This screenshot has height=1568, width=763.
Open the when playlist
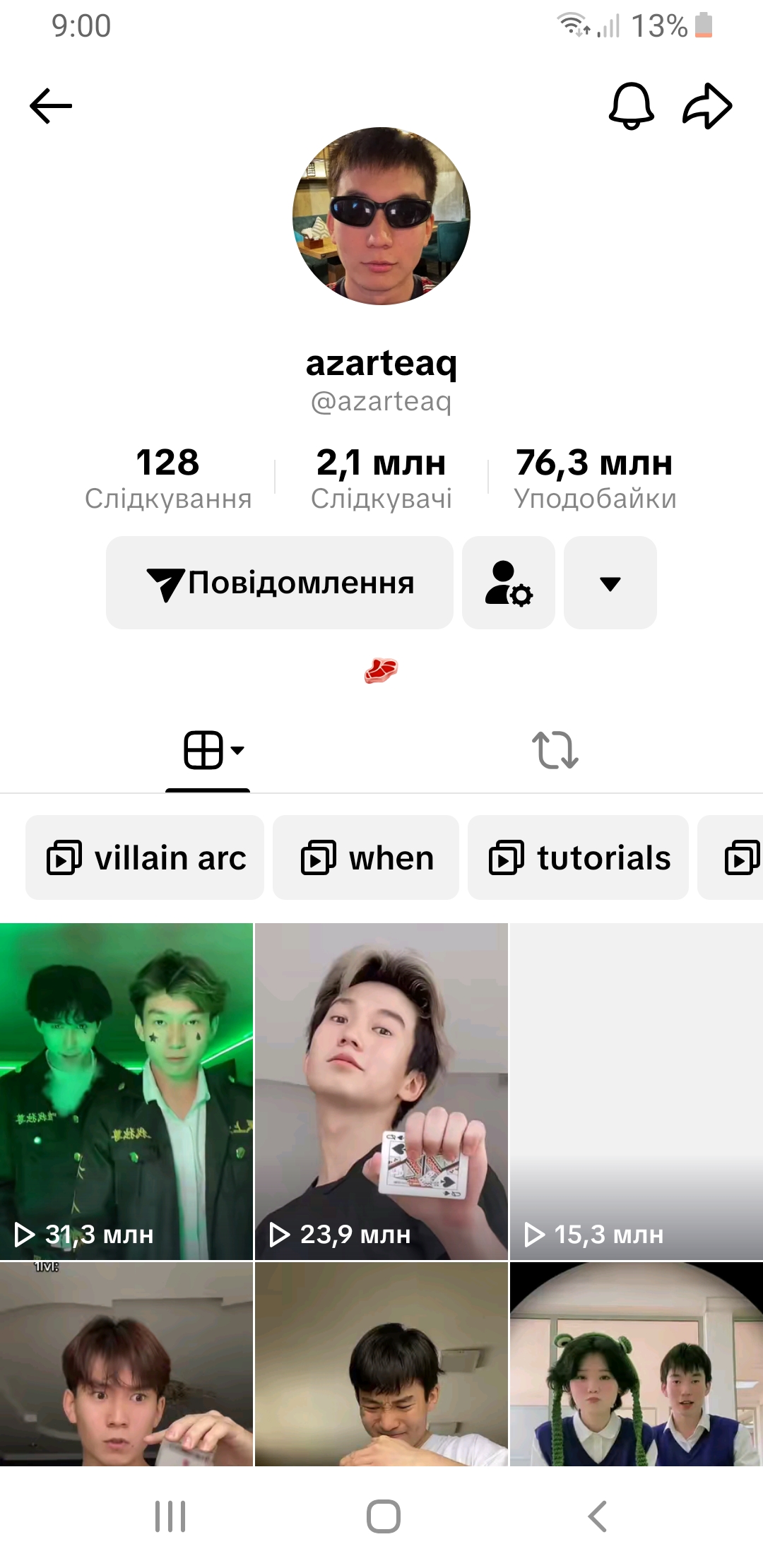(366, 857)
